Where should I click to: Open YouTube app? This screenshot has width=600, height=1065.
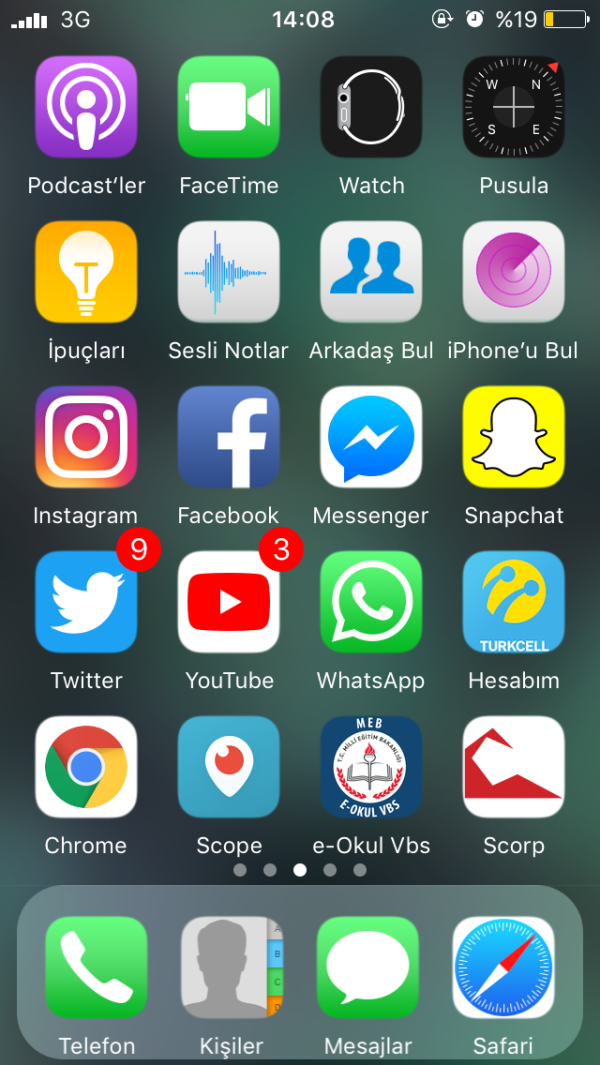(x=229, y=602)
